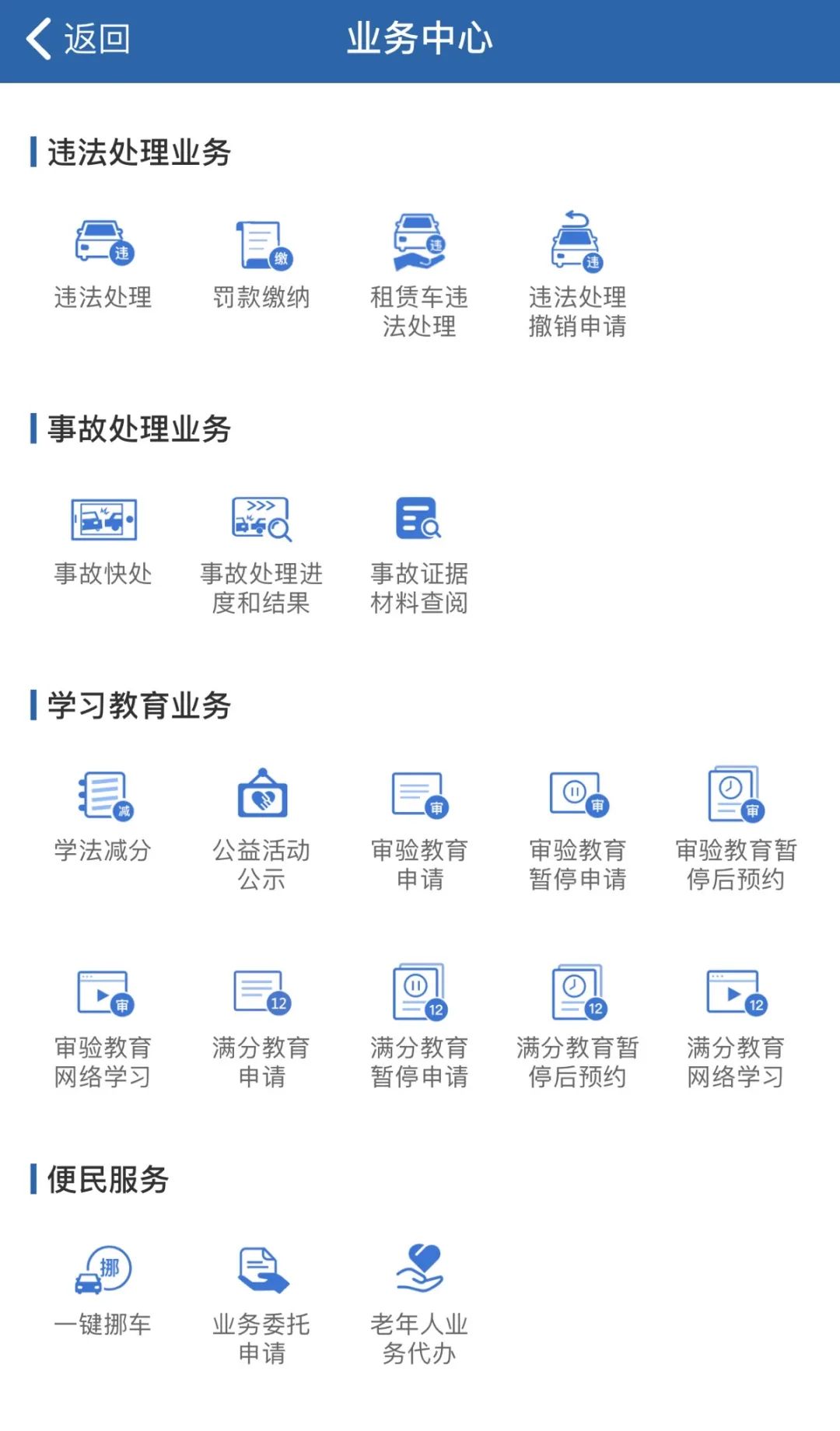The height and width of the screenshot is (1431, 840).
Task: Select 审验教育暂停申请
Action: pos(577,824)
